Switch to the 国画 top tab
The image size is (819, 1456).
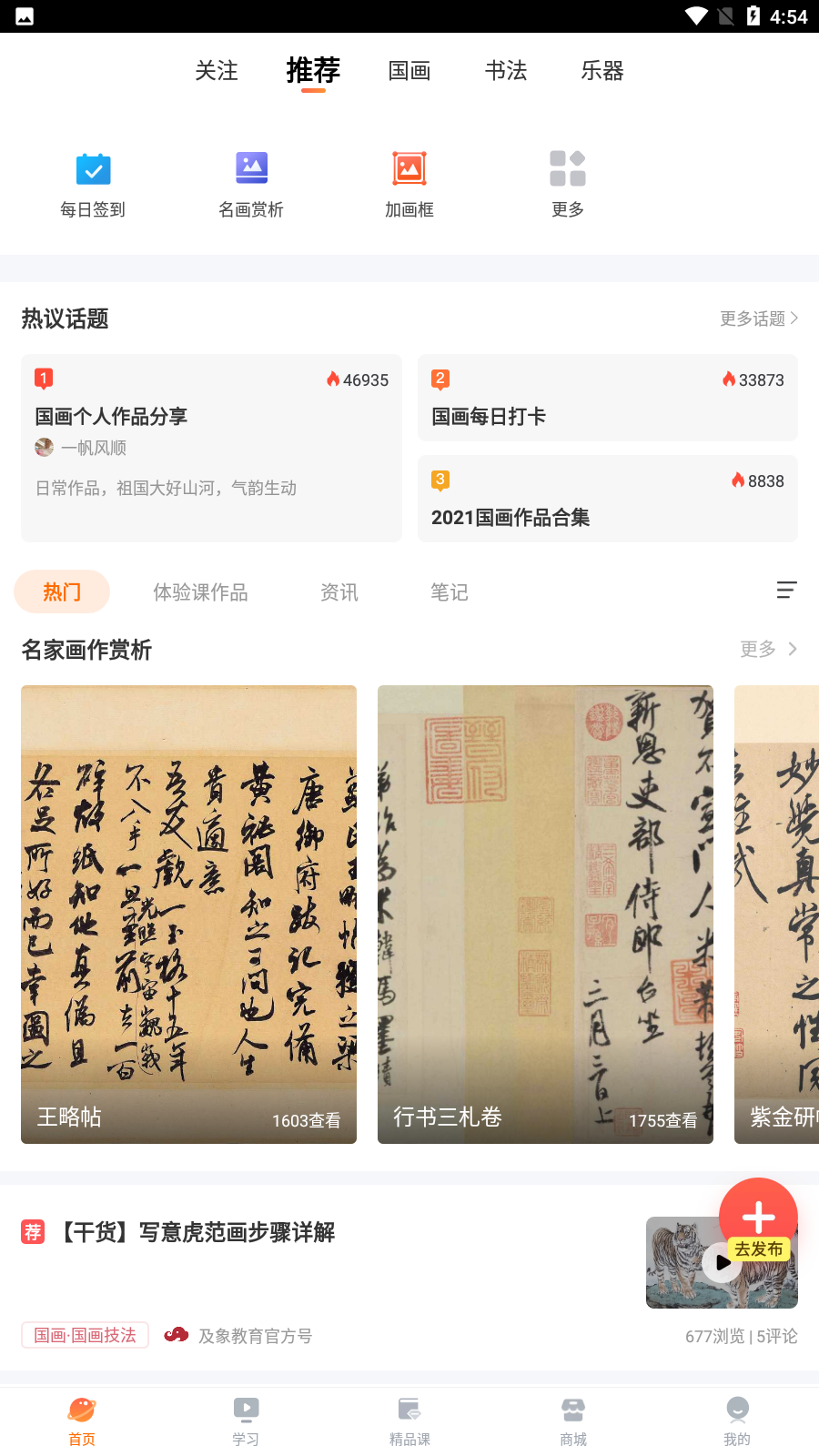pyautogui.click(x=409, y=71)
